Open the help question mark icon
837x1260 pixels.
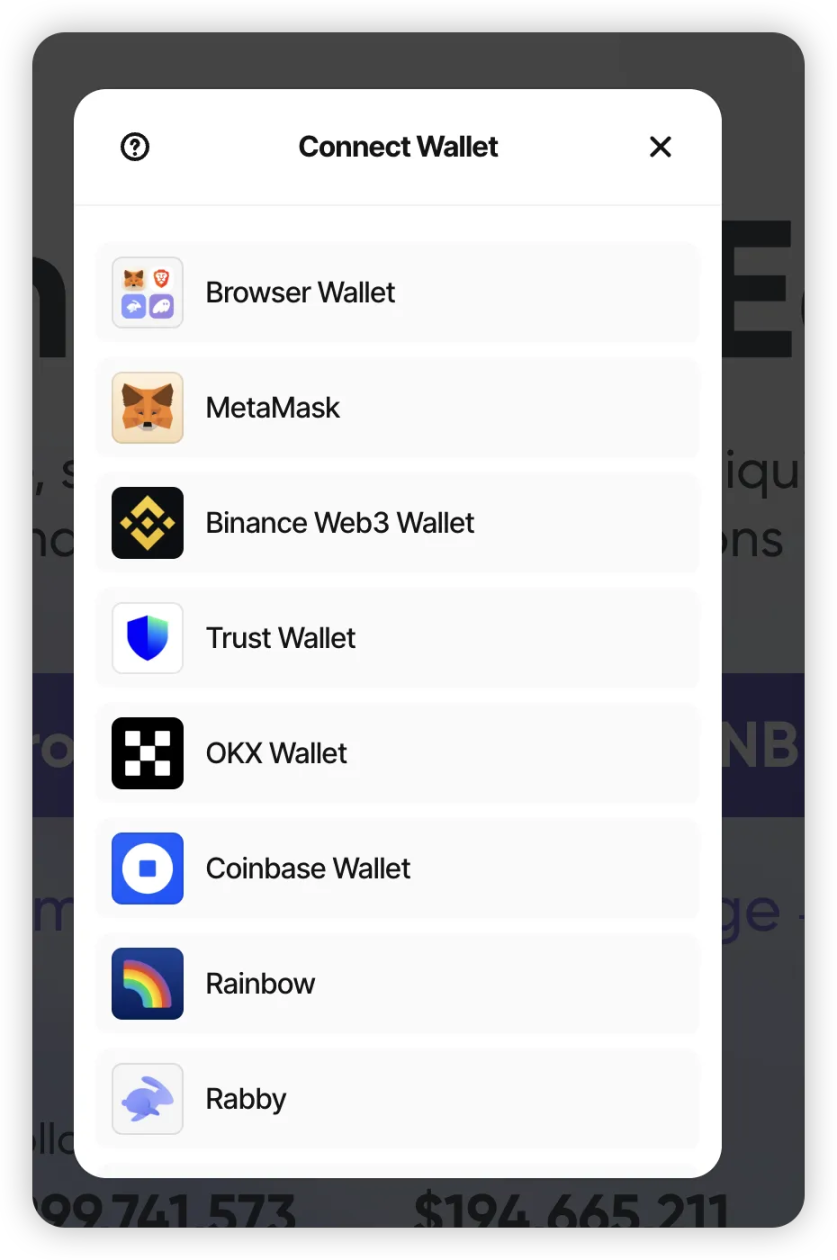[x=134, y=146]
